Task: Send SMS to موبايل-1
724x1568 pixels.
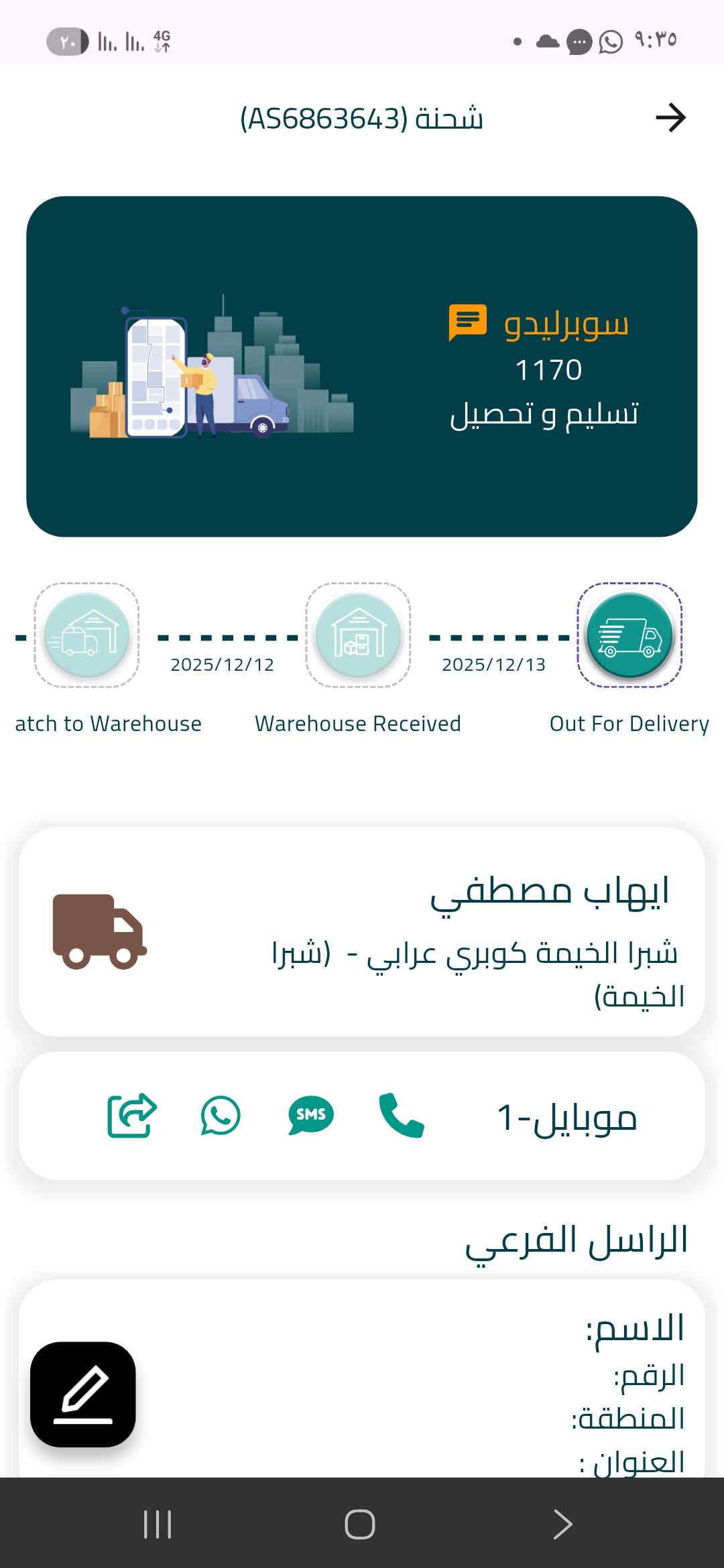Action: [311, 1116]
